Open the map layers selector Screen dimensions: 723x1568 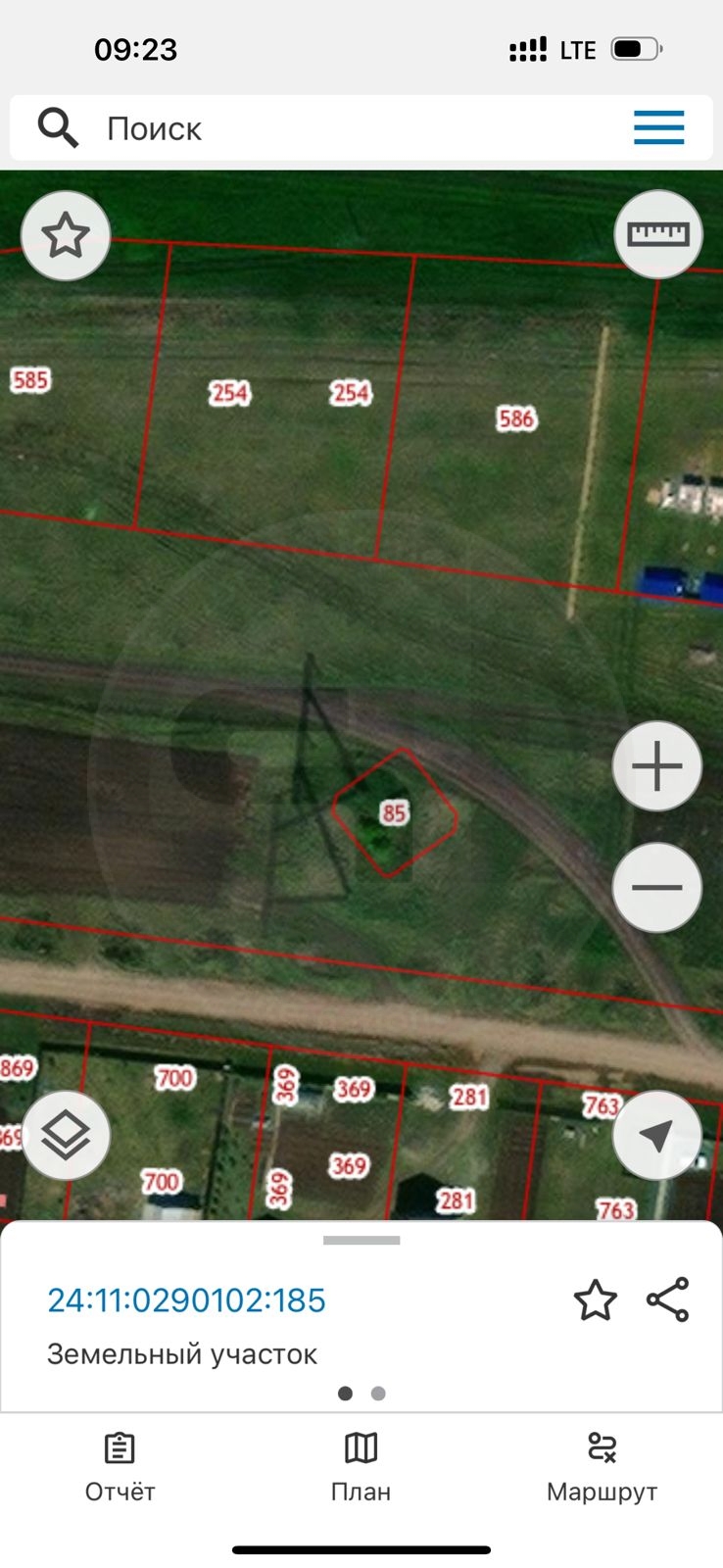click(x=66, y=1135)
